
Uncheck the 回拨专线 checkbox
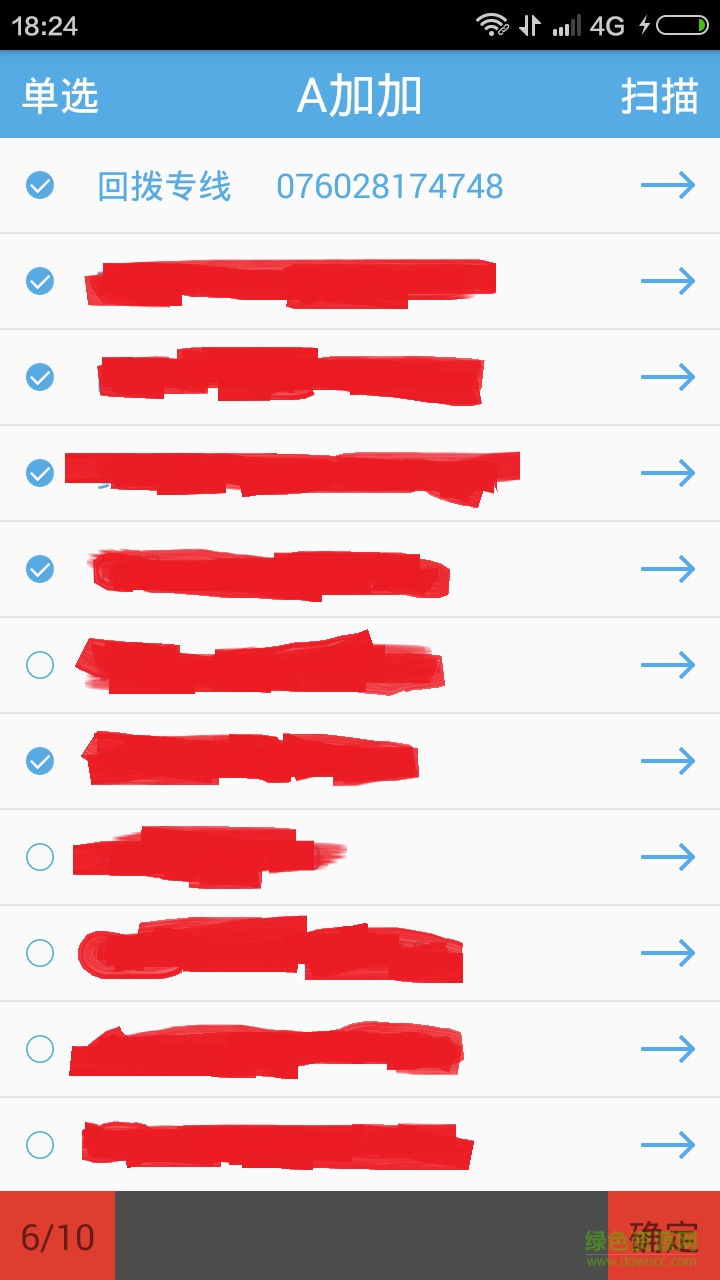[40, 185]
